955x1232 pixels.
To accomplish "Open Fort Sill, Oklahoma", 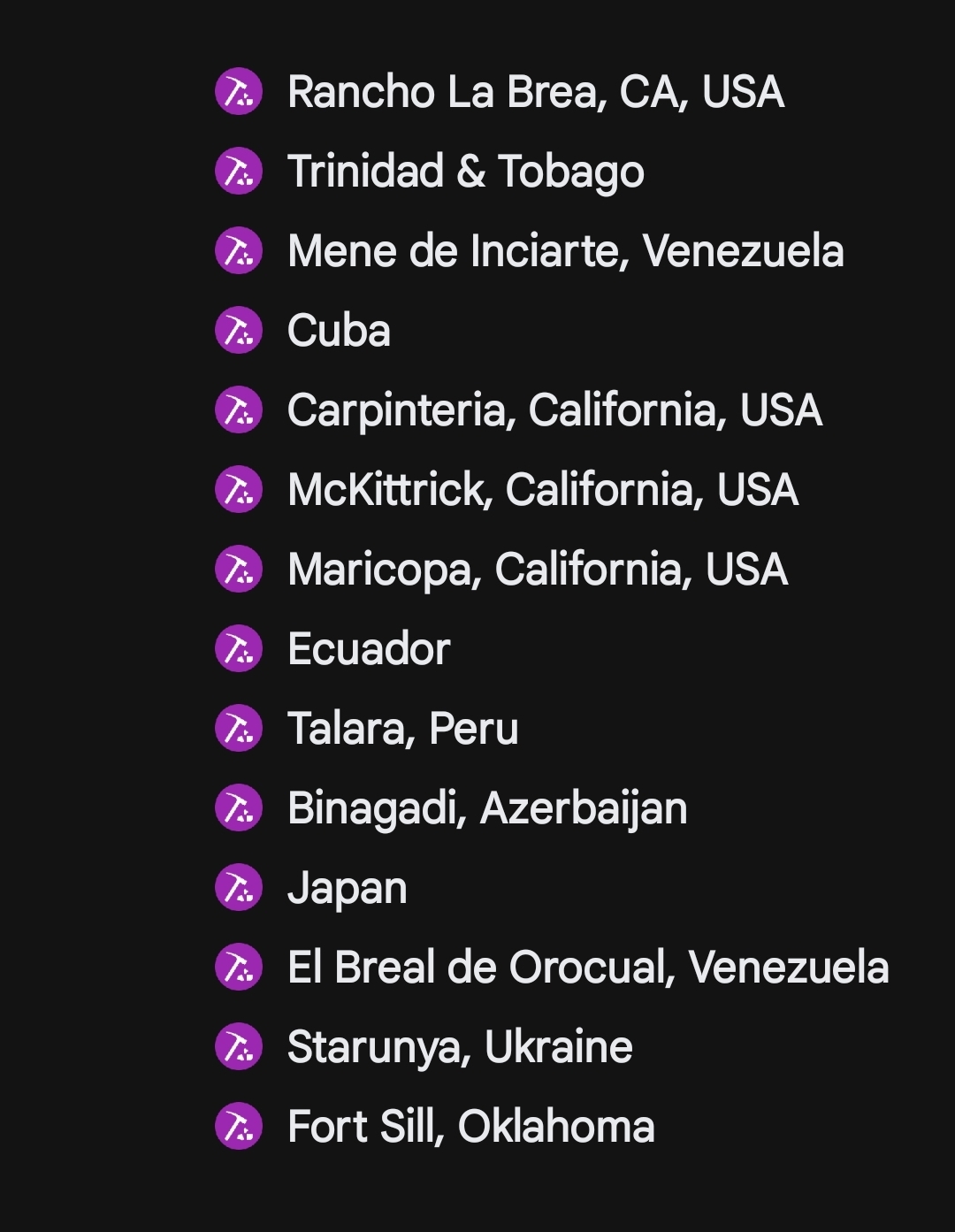I will point(470,1127).
